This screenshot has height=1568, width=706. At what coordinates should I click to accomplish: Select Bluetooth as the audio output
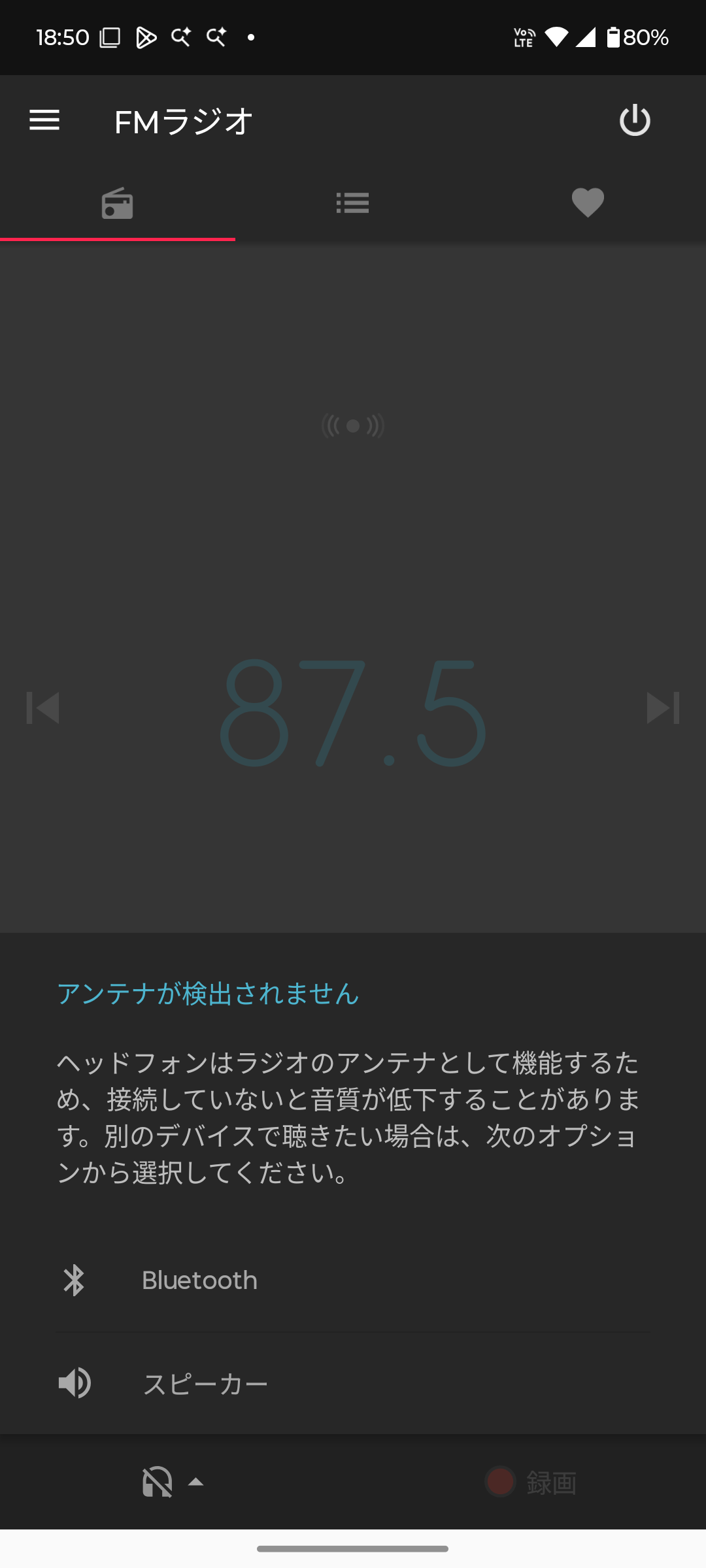pos(199,1281)
